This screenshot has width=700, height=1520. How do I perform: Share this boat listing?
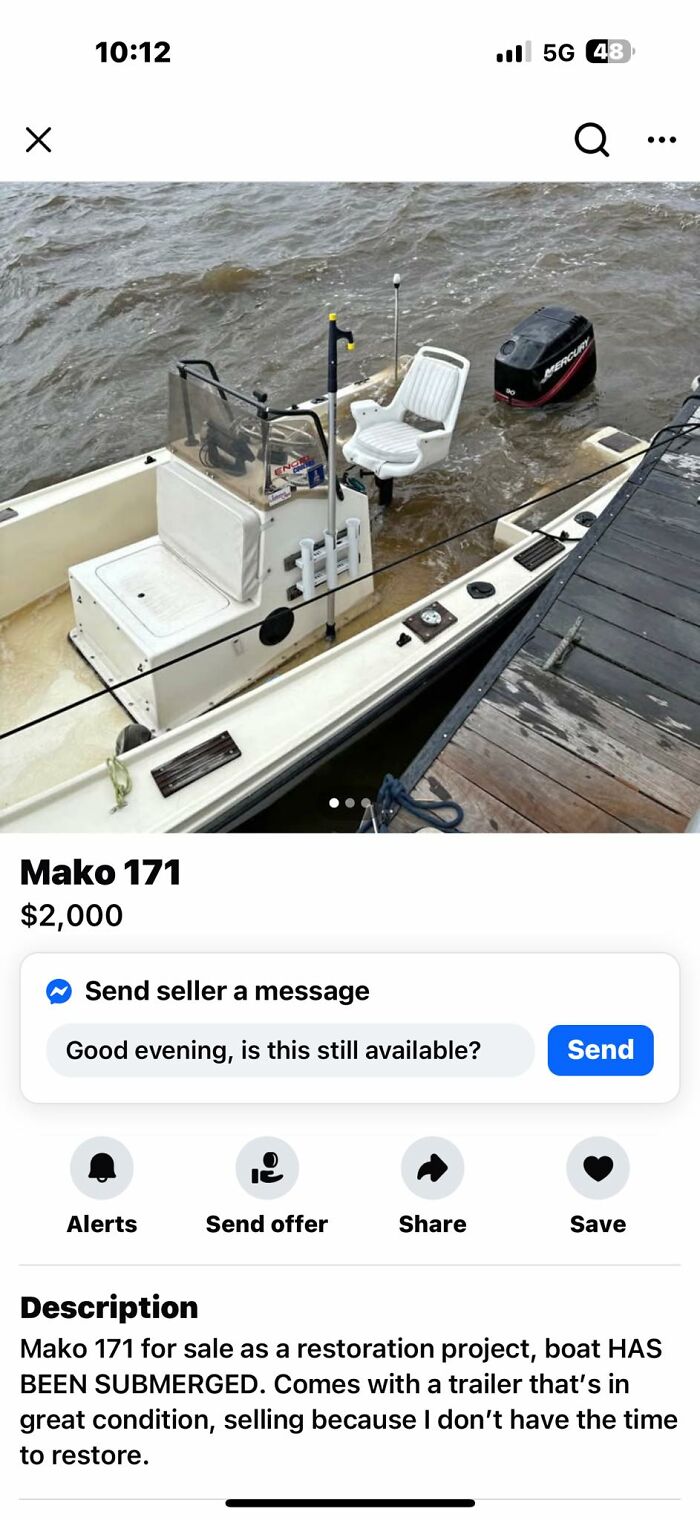pos(432,1168)
